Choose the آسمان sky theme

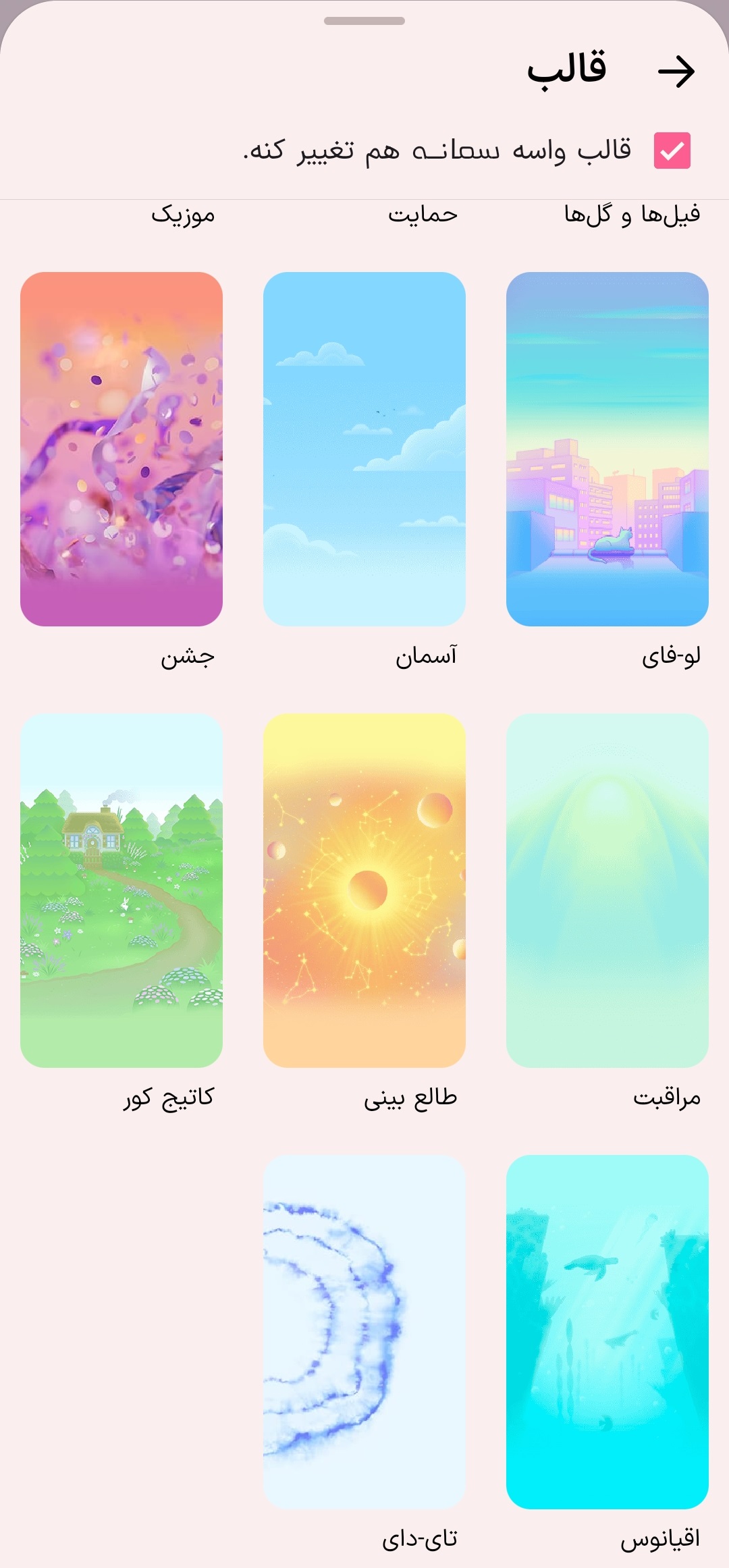coord(364,449)
